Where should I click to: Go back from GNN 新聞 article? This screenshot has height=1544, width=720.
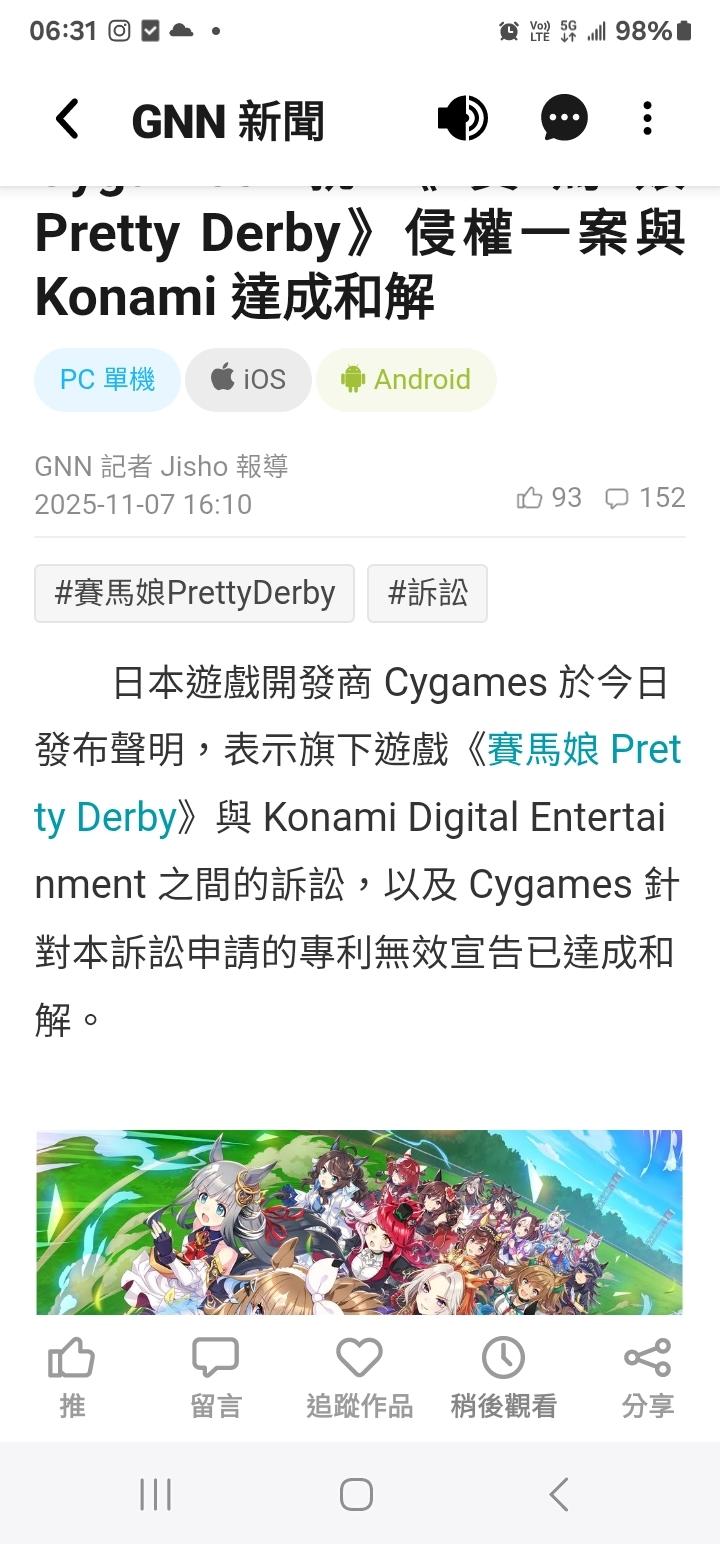67,120
